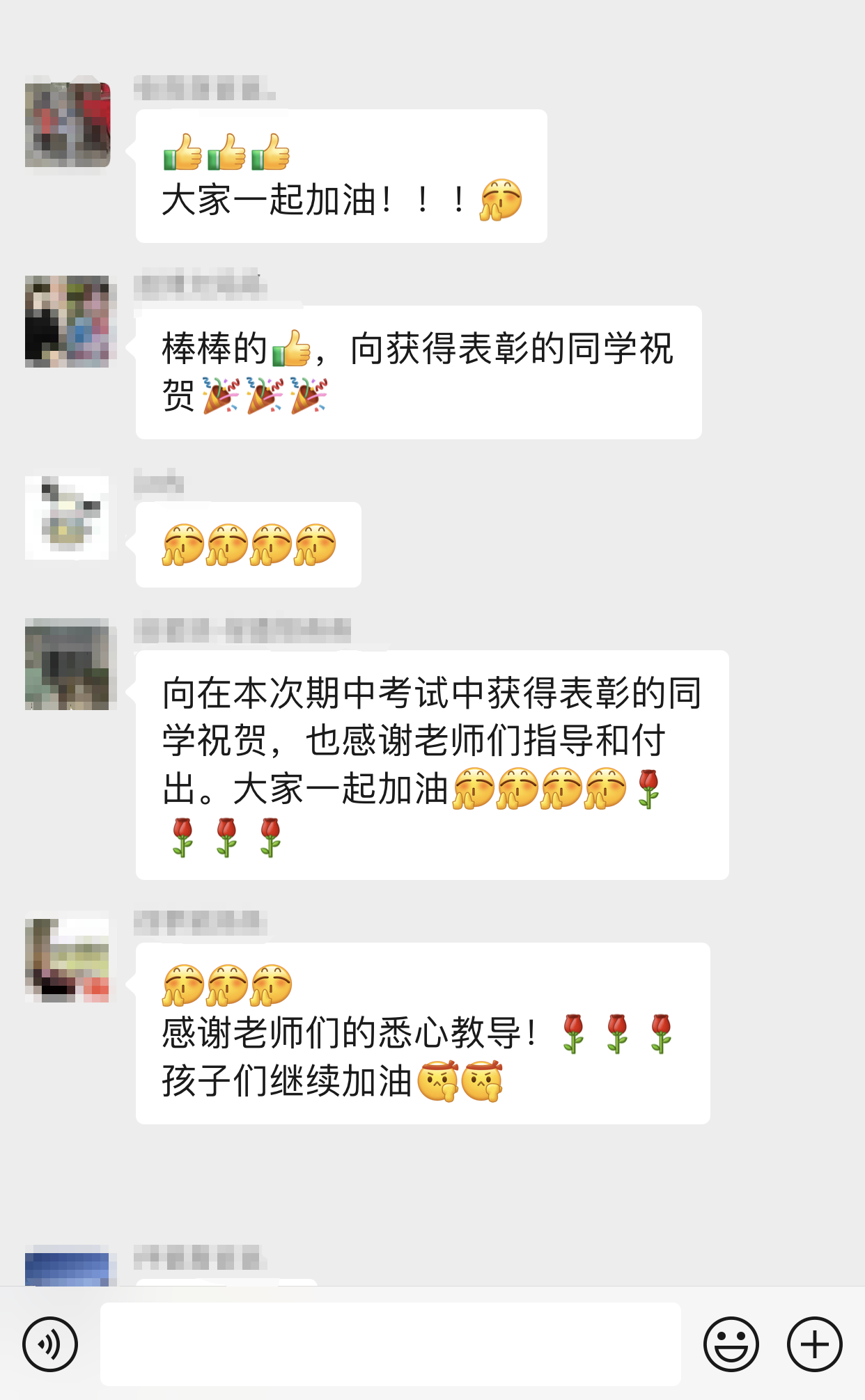View profile of sender saying 孩子们继续加油
The width and height of the screenshot is (865, 1400).
pyautogui.click(x=68, y=960)
